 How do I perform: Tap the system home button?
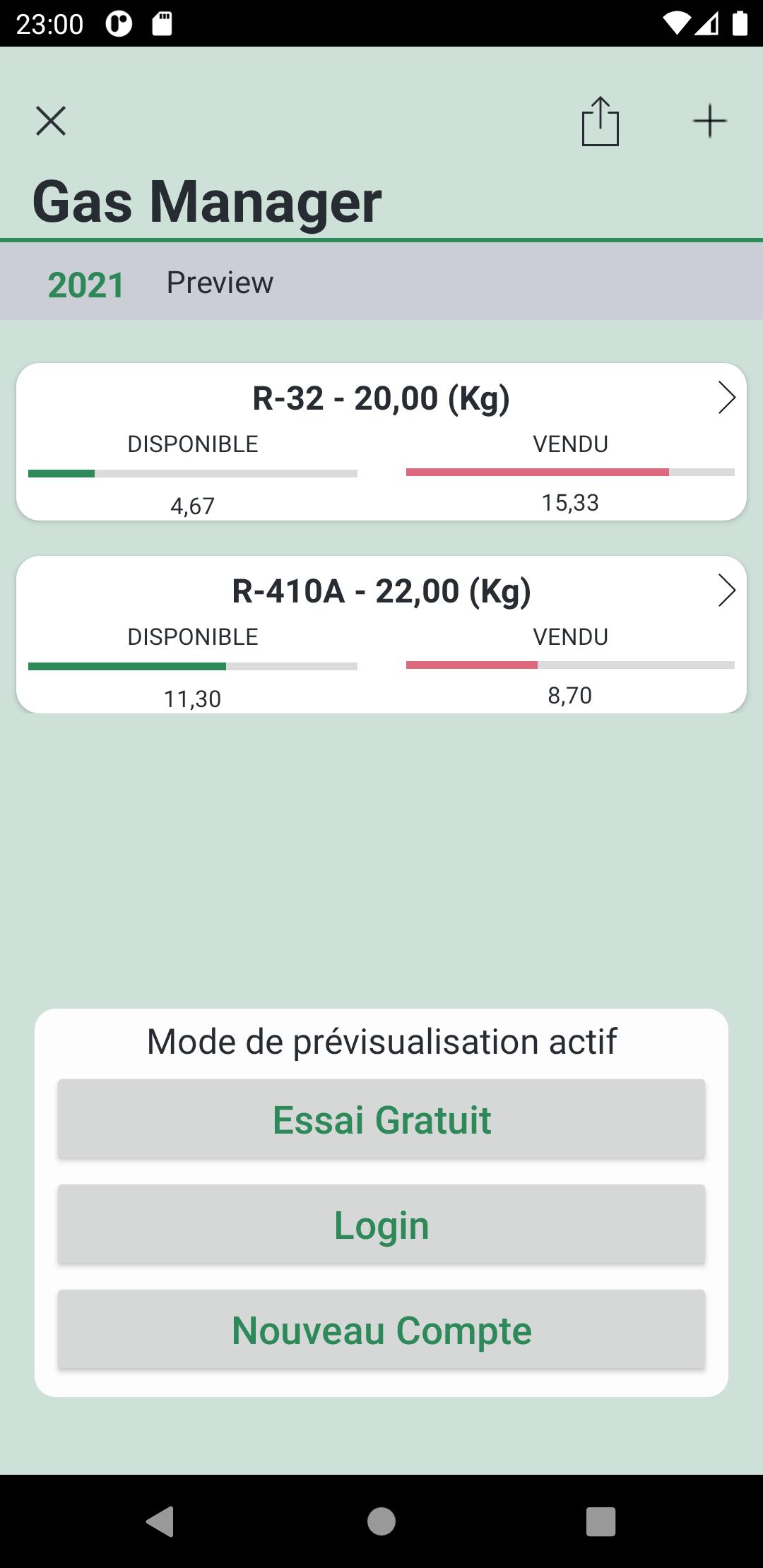[381, 1521]
